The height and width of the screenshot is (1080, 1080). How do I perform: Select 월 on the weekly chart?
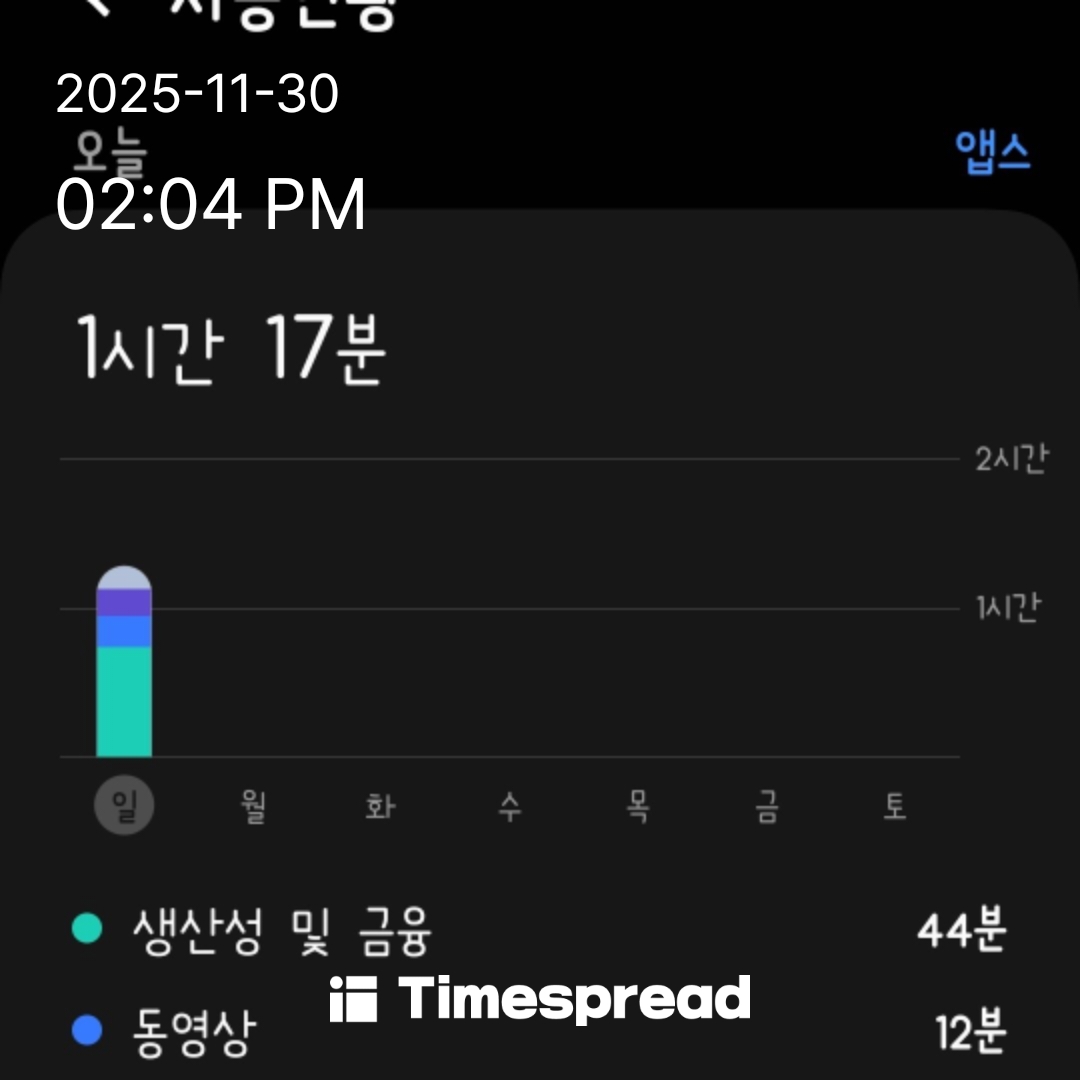(x=253, y=806)
